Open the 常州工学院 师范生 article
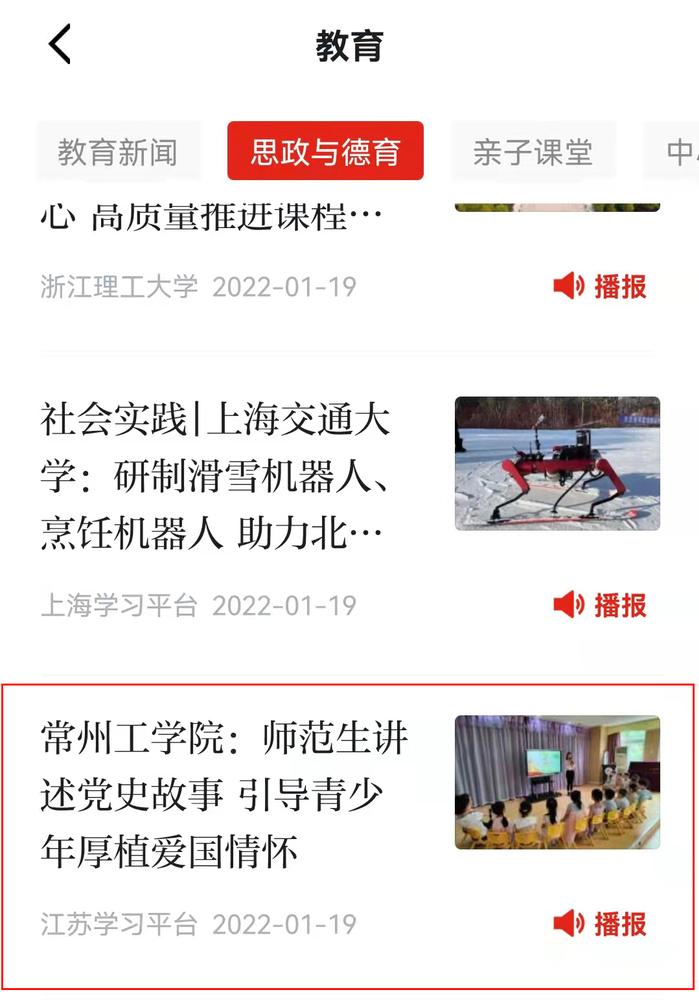699x1003 pixels. tap(225, 796)
